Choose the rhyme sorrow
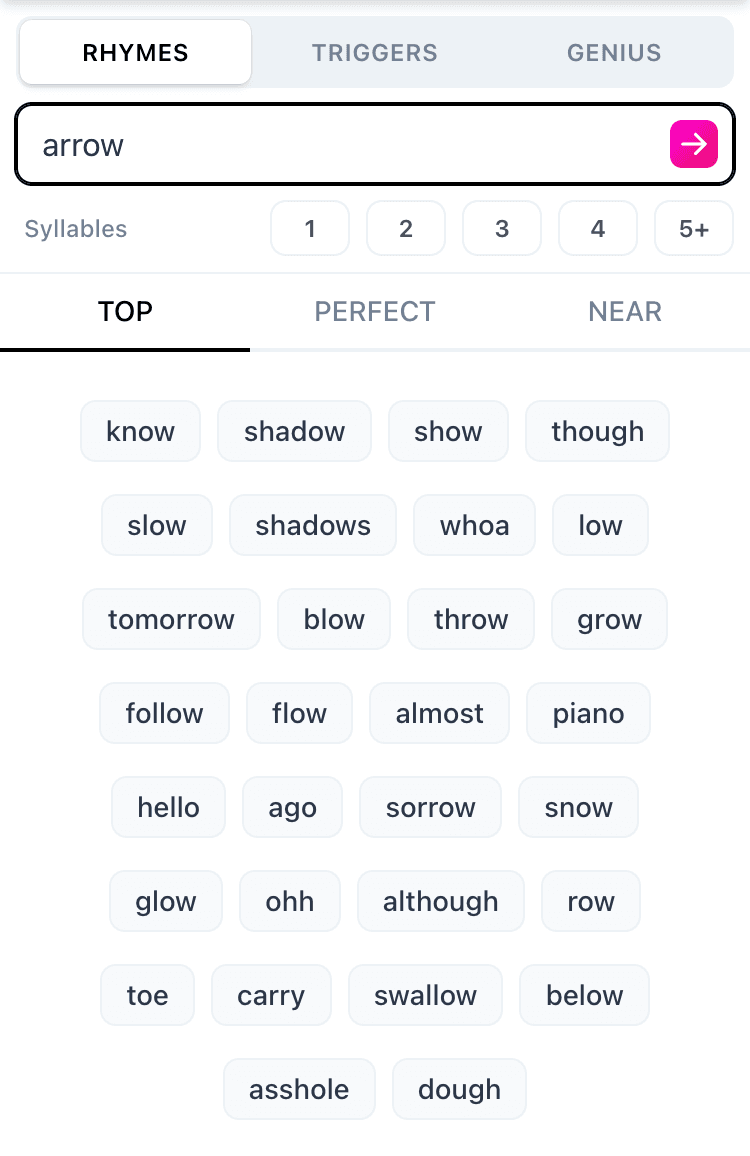The width and height of the screenshot is (750, 1156). (x=430, y=807)
